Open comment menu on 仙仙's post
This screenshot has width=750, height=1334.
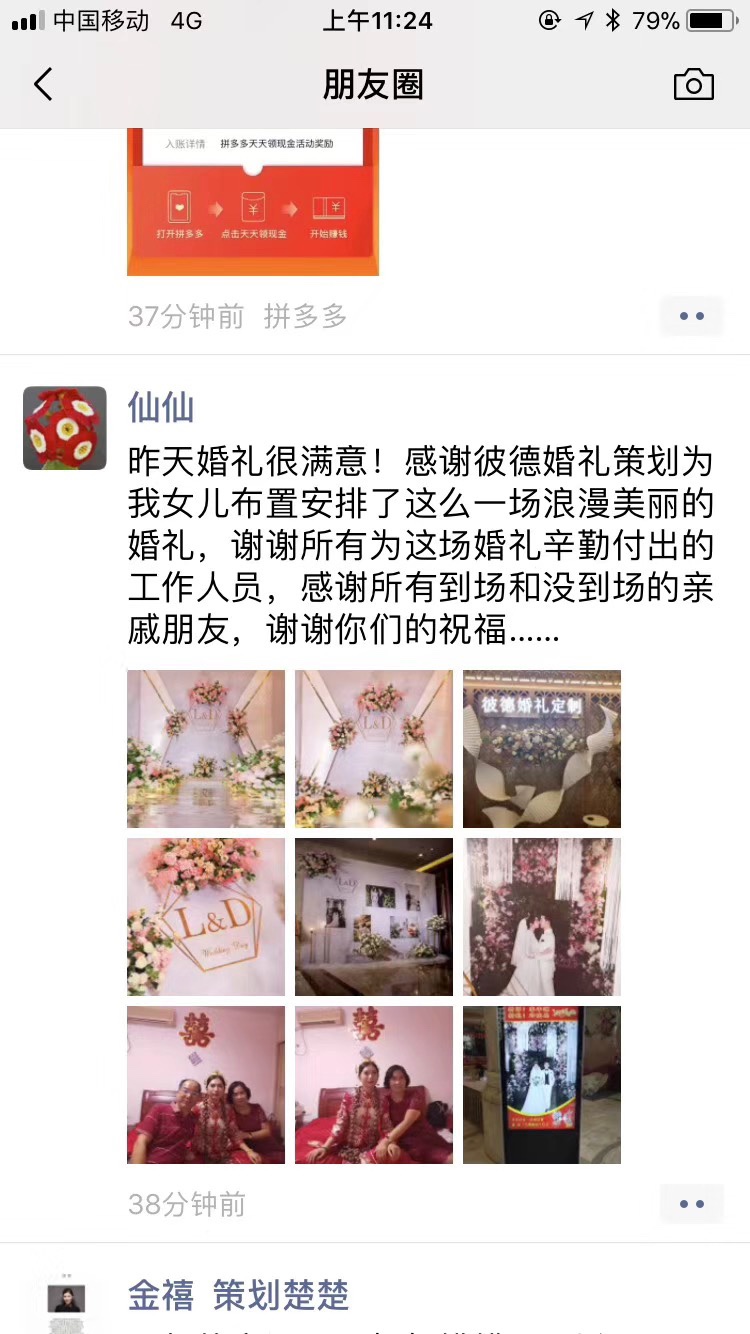click(x=691, y=1204)
